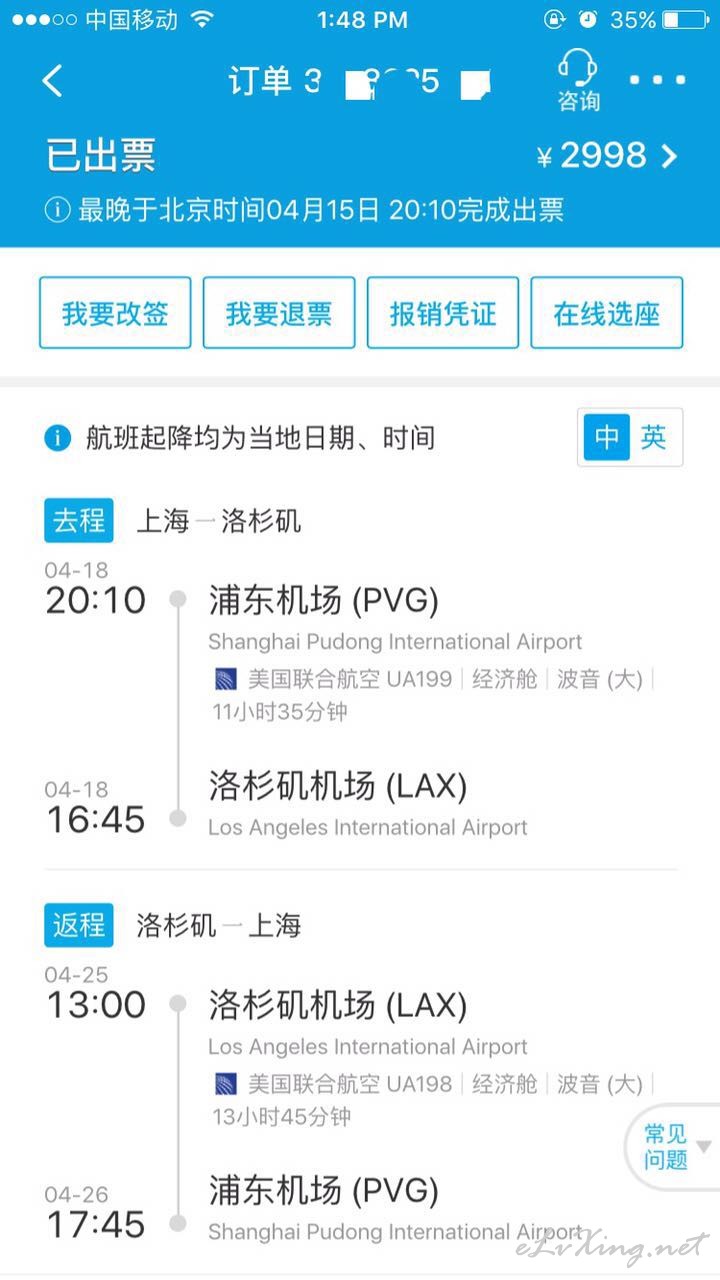Go back using the top-left arrow
The width and height of the screenshot is (720, 1280).
53,81
